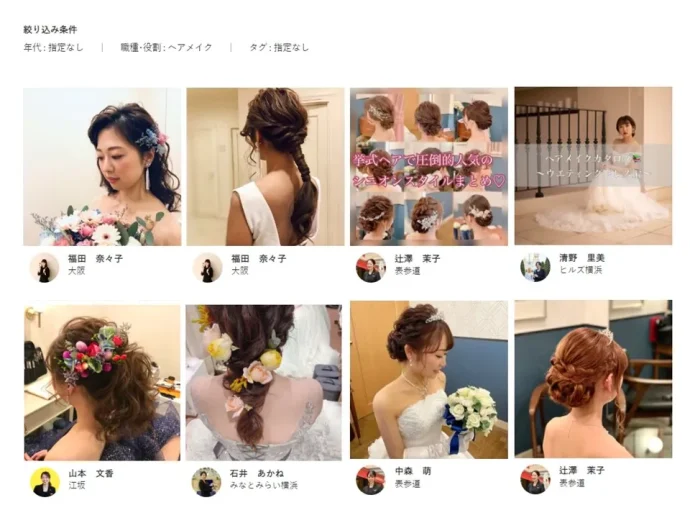Open the colorful flower updo by 山本 文香
The width and height of the screenshot is (690, 518).
pos(102,381)
